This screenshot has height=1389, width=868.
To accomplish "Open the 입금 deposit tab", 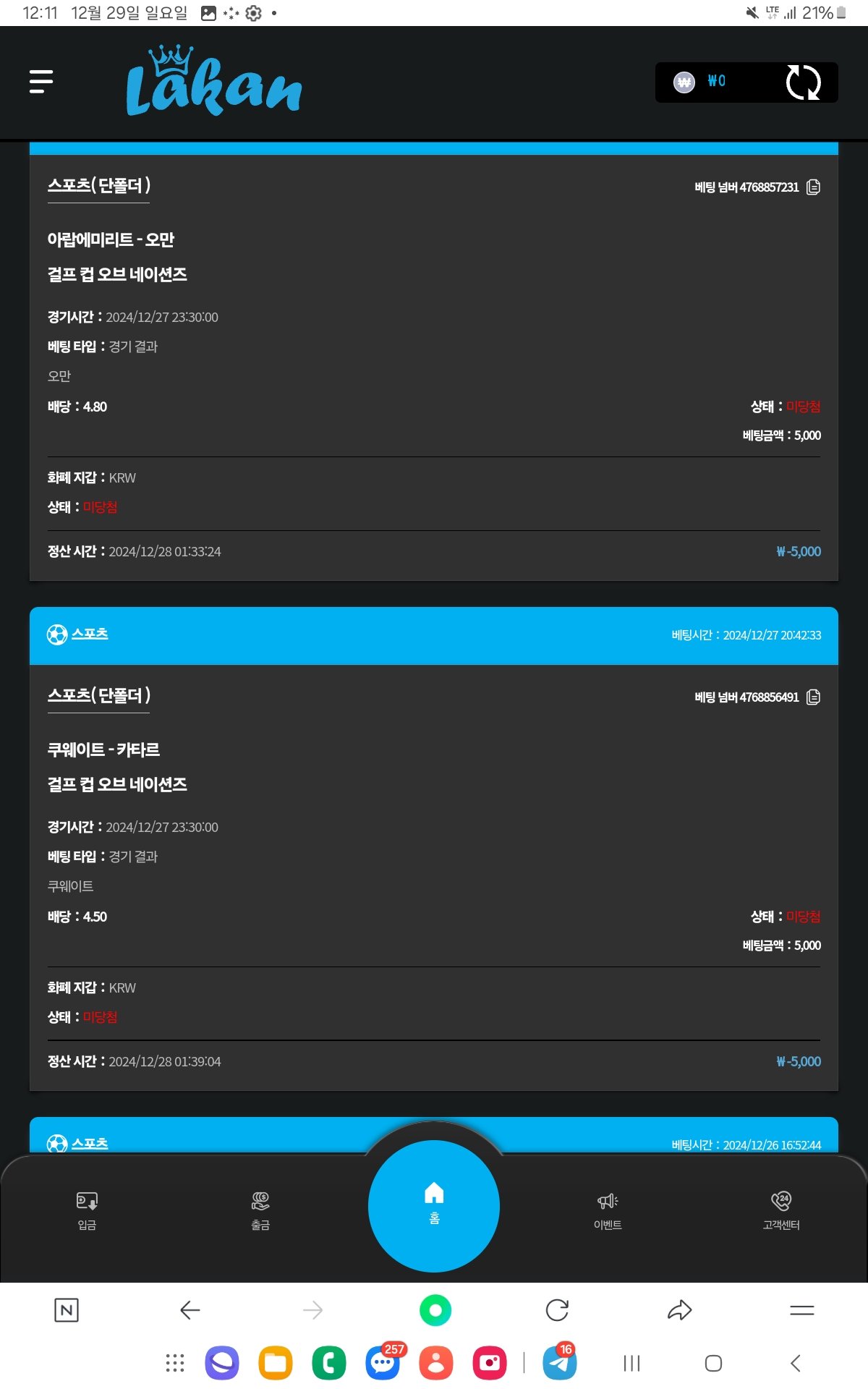I will (87, 1210).
